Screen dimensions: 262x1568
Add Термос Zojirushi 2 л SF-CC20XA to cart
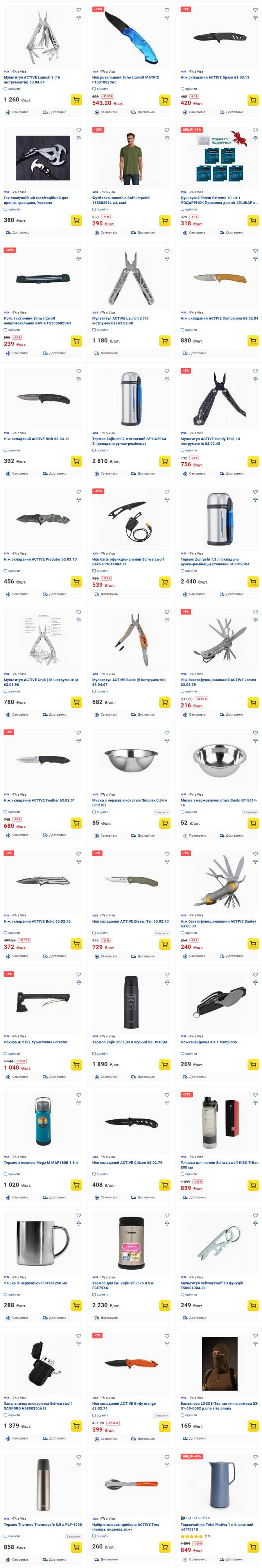click(165, 461)
